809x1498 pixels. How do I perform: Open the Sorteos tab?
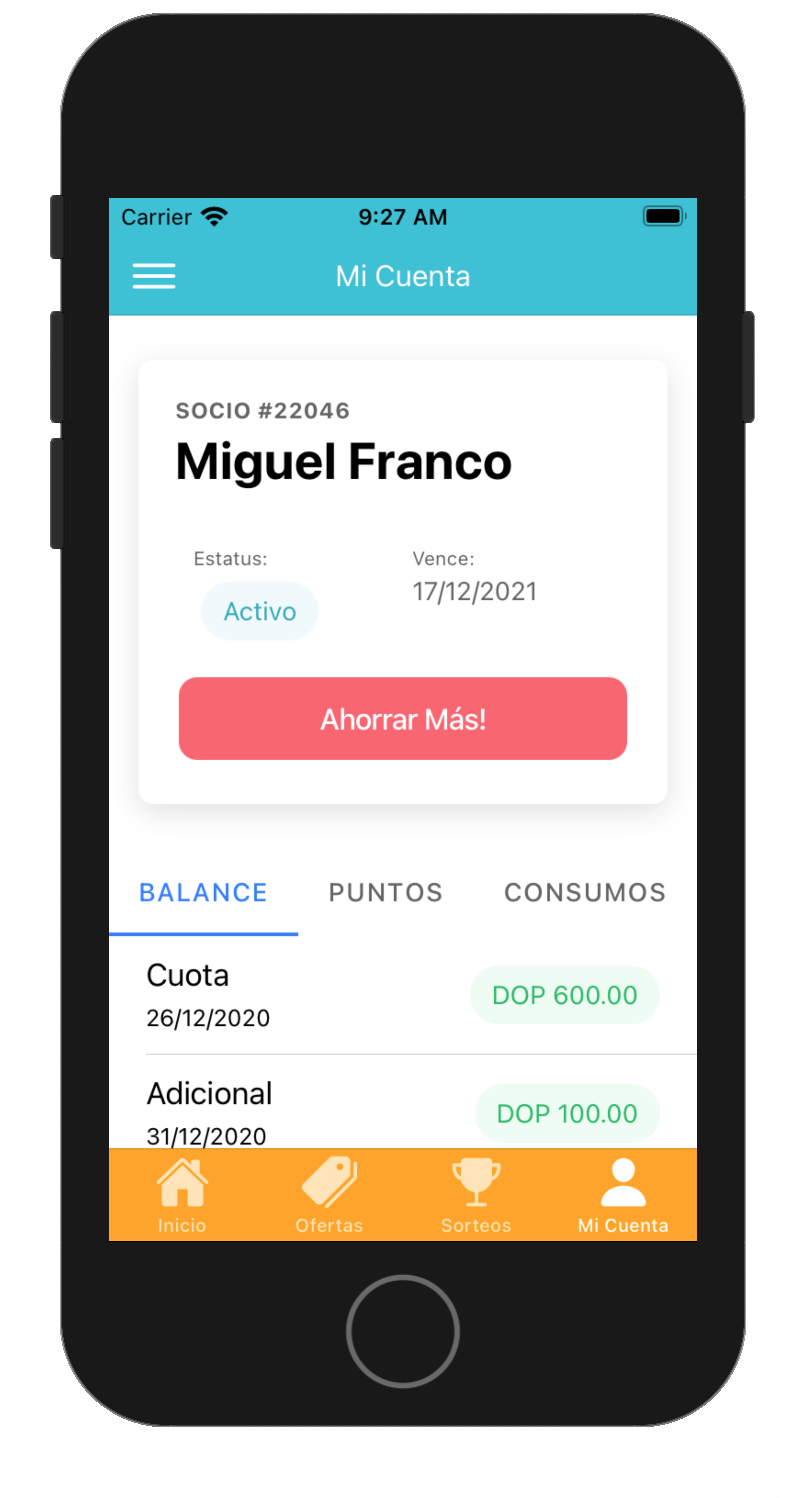coord(476,1195)
